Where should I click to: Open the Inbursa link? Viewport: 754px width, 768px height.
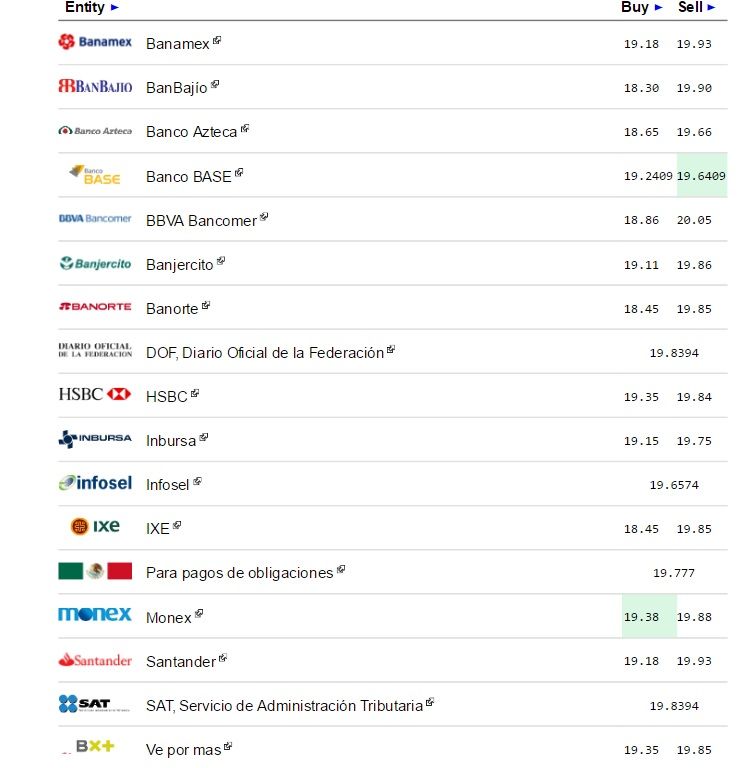pos(171,441)
